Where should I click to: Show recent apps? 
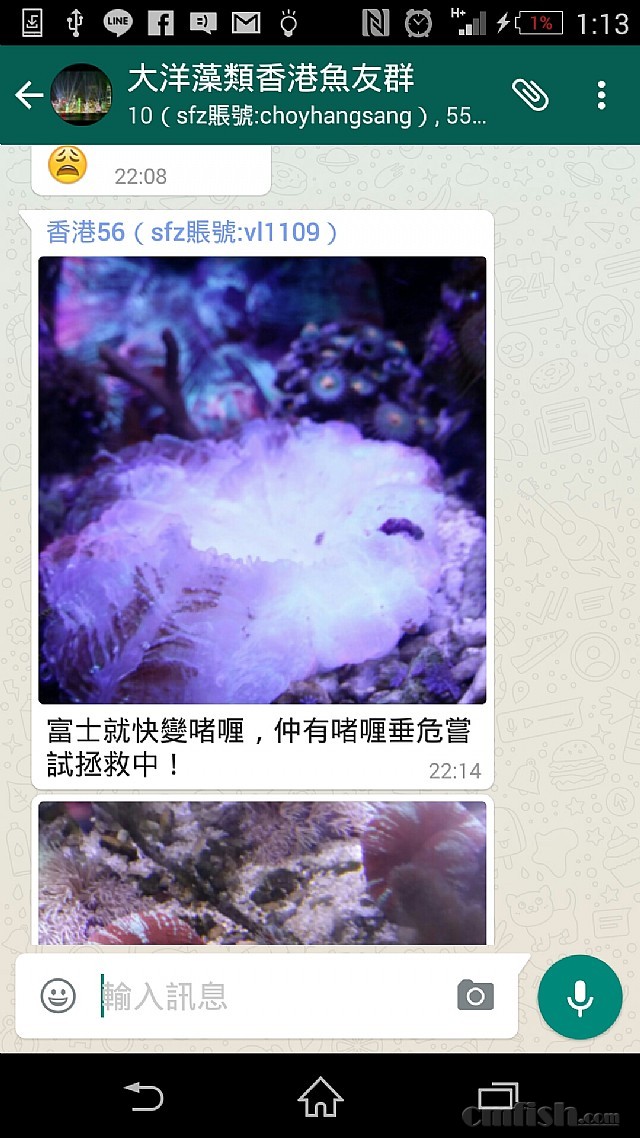(x=499, y=1098)
